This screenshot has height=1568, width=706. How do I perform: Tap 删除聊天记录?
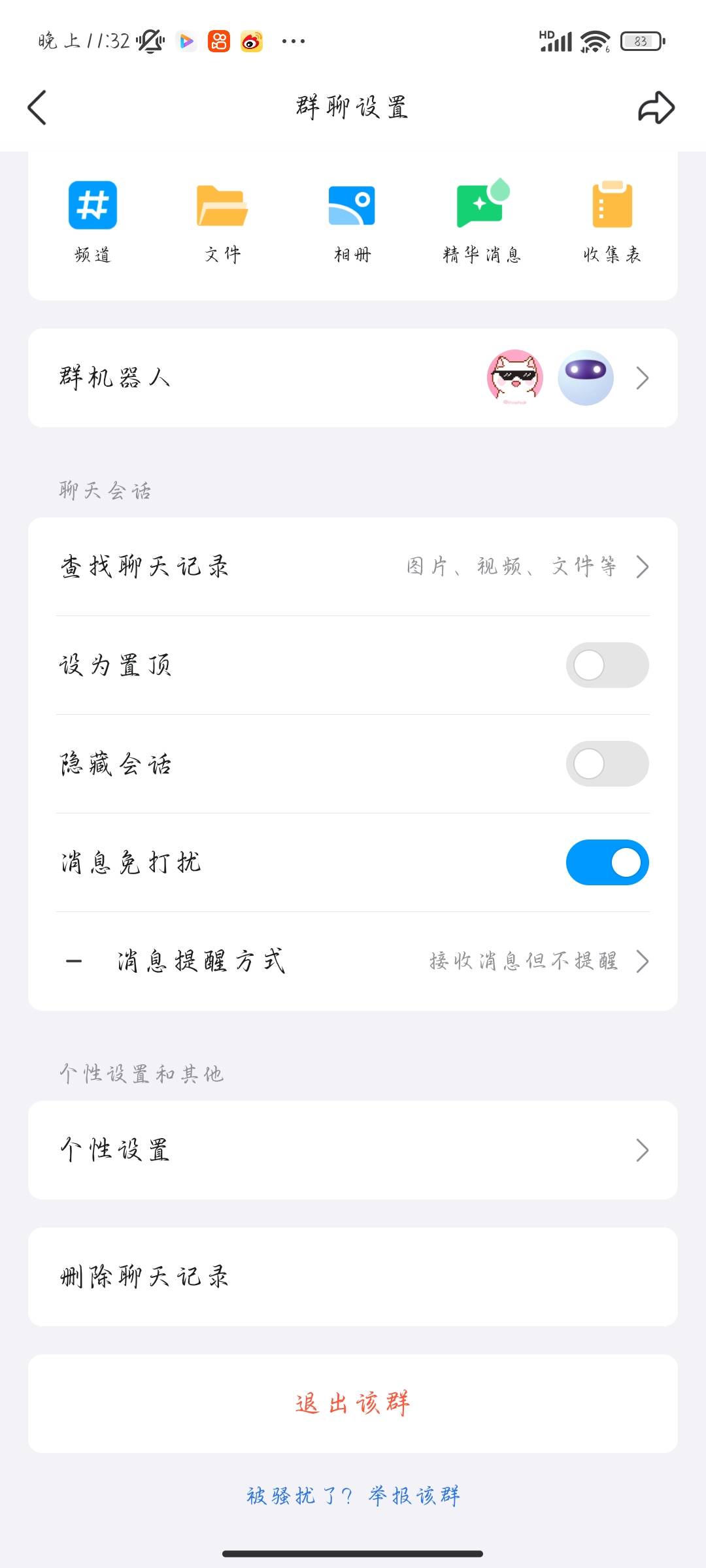click(x=353, y=1277)
